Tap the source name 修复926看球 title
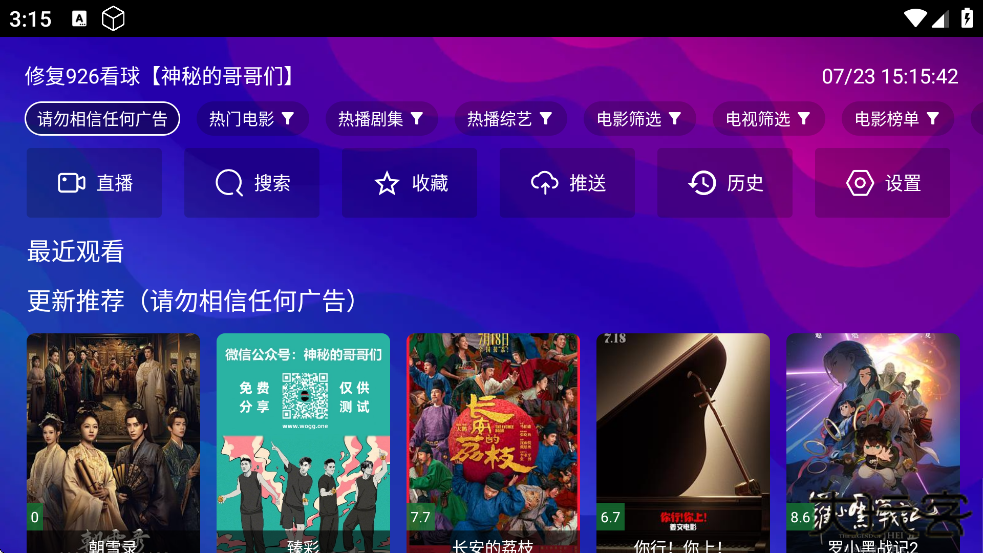 [x=160, y=76]
